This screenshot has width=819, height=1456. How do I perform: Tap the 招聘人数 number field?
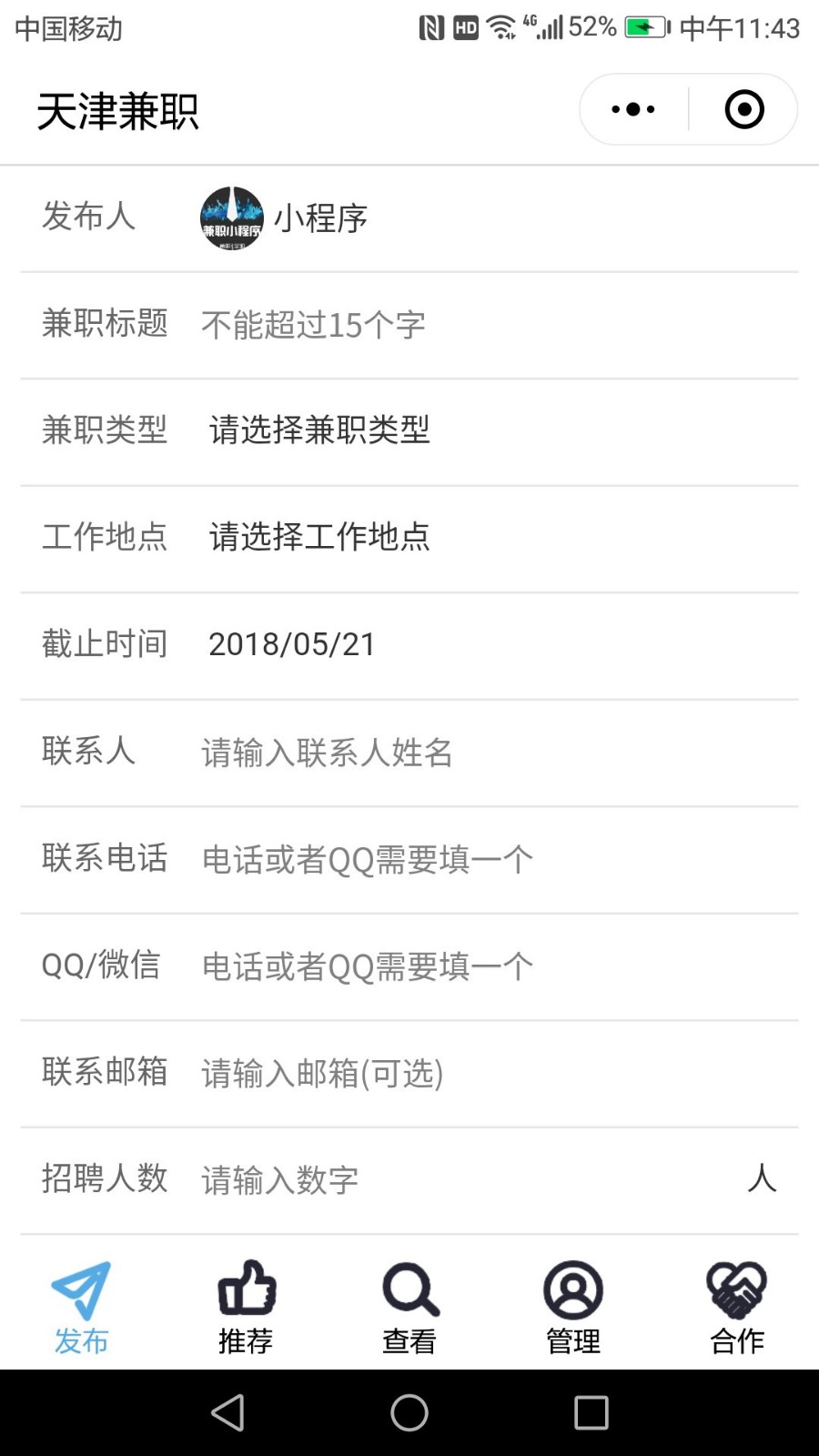coord(469,1180)
